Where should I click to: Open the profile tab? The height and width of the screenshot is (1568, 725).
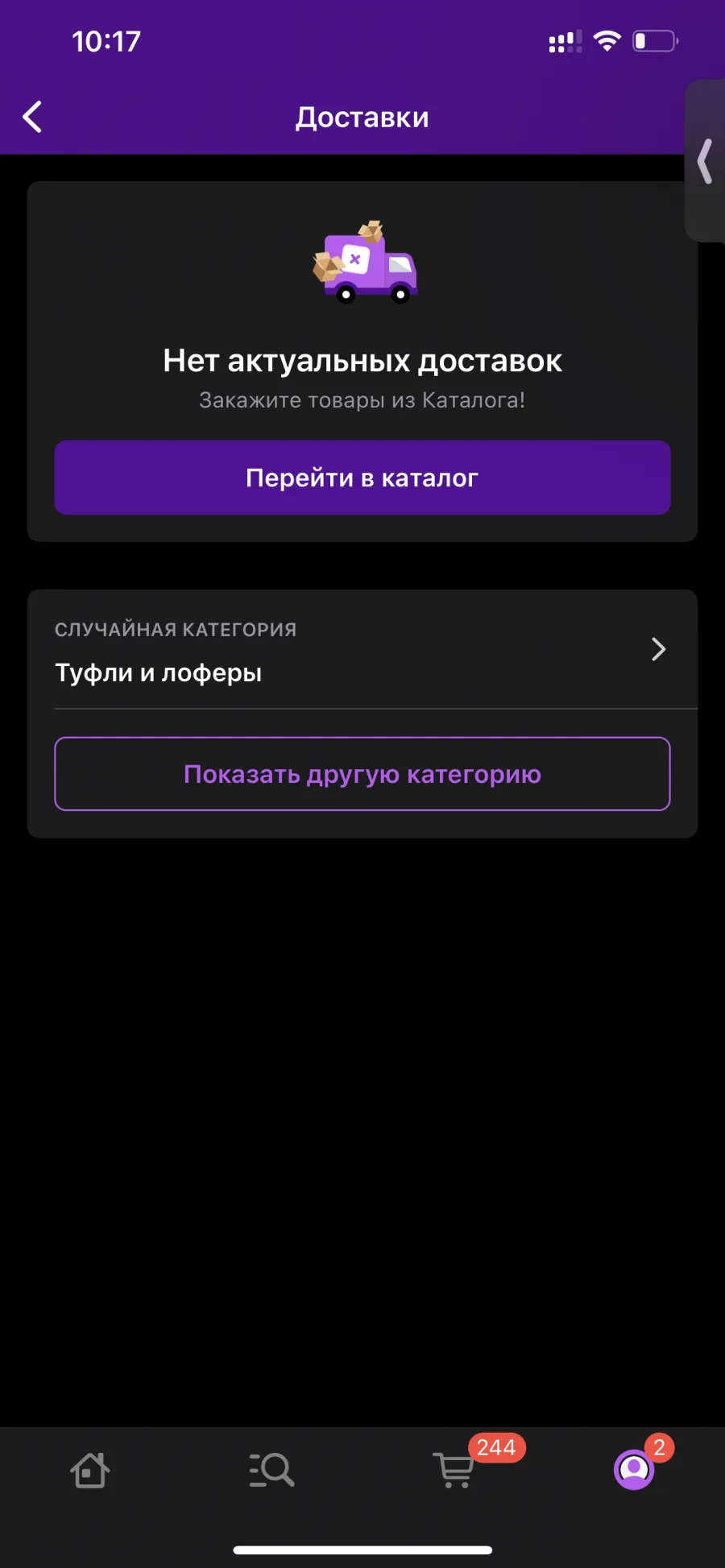634,1471
